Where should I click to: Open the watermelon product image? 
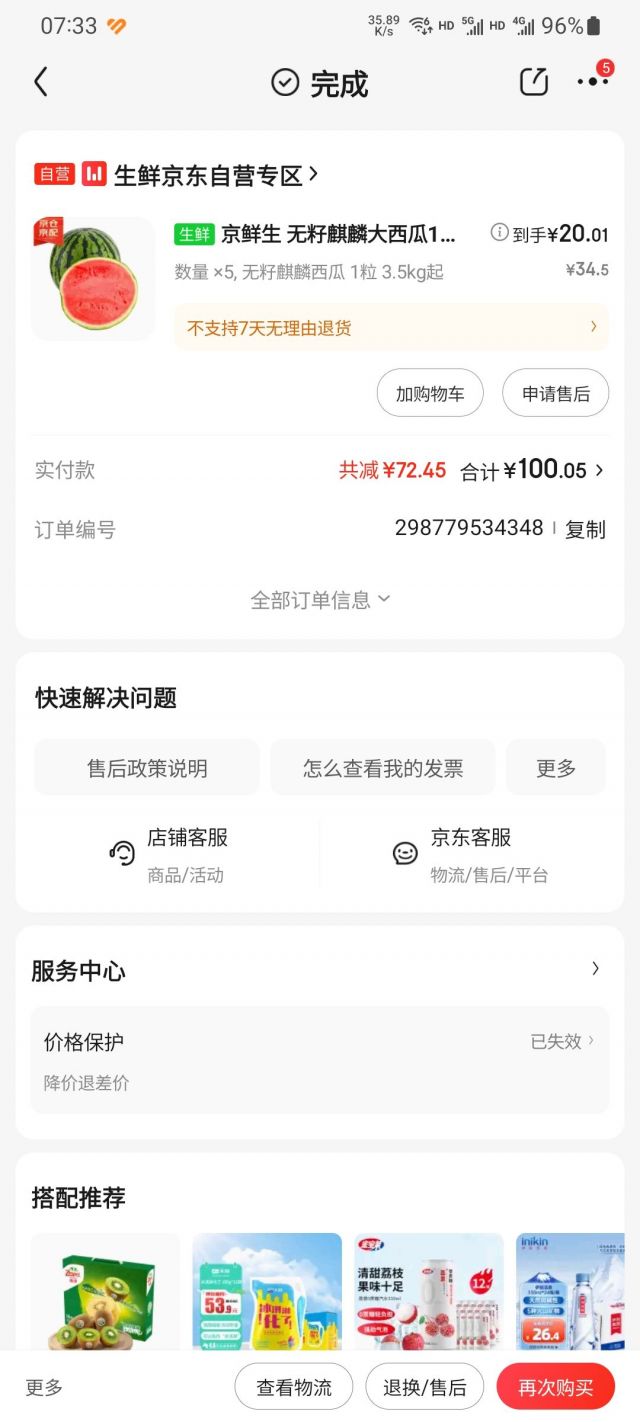(93, 278)
